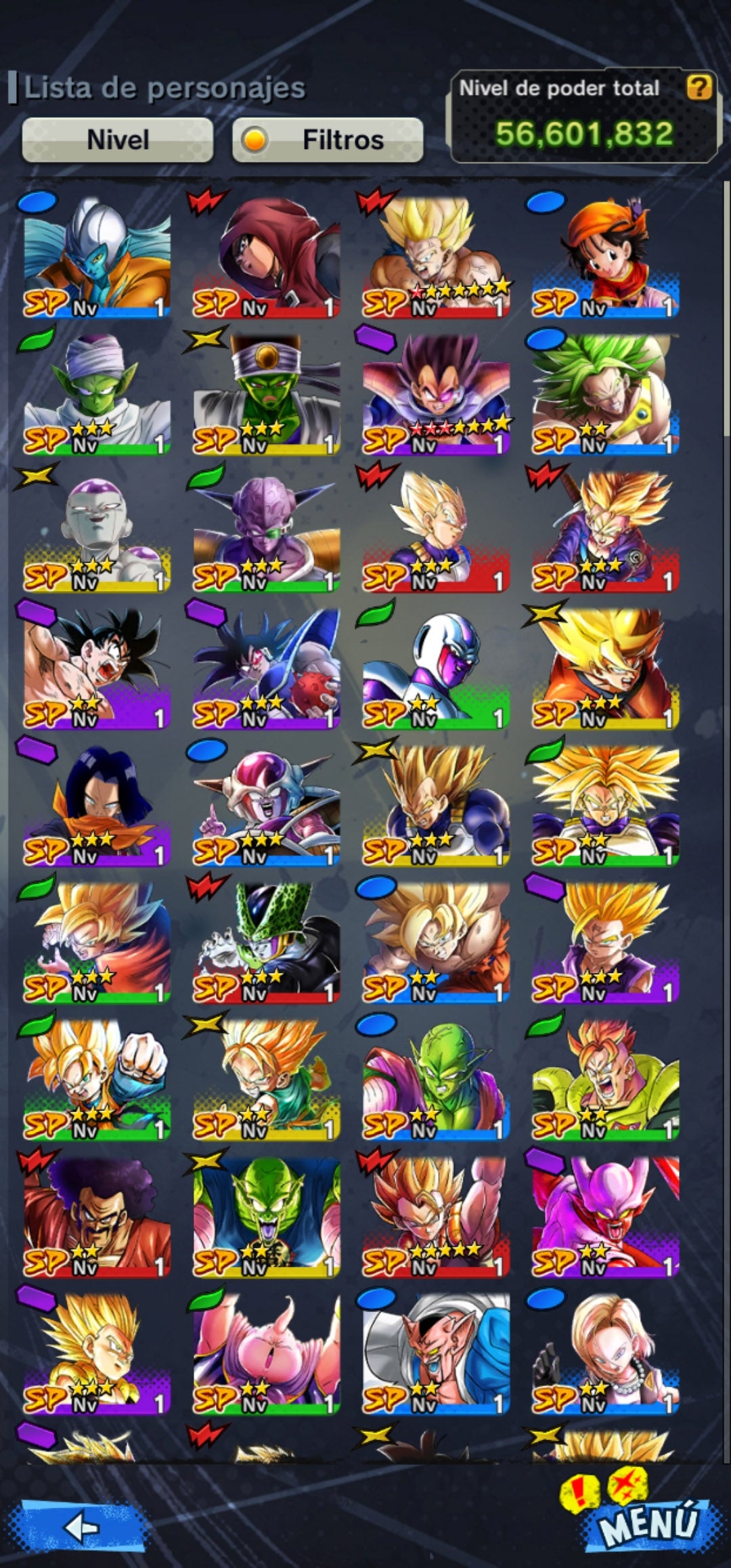This screenshot has width=731, height=1568.
Task: Go back with the blue arrow button
Action: 83,1527
